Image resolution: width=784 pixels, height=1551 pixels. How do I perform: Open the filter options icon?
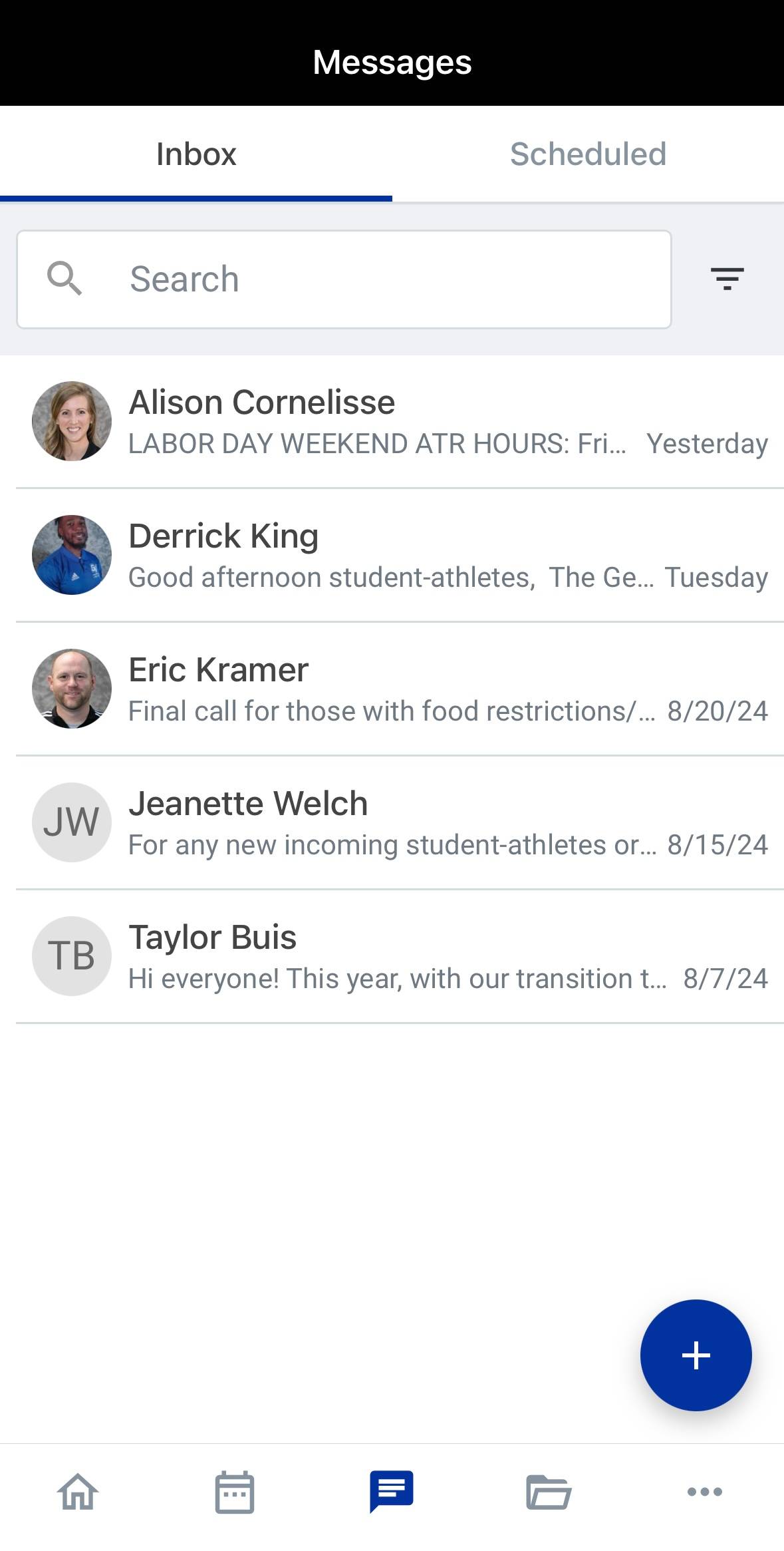click(726, 278)
